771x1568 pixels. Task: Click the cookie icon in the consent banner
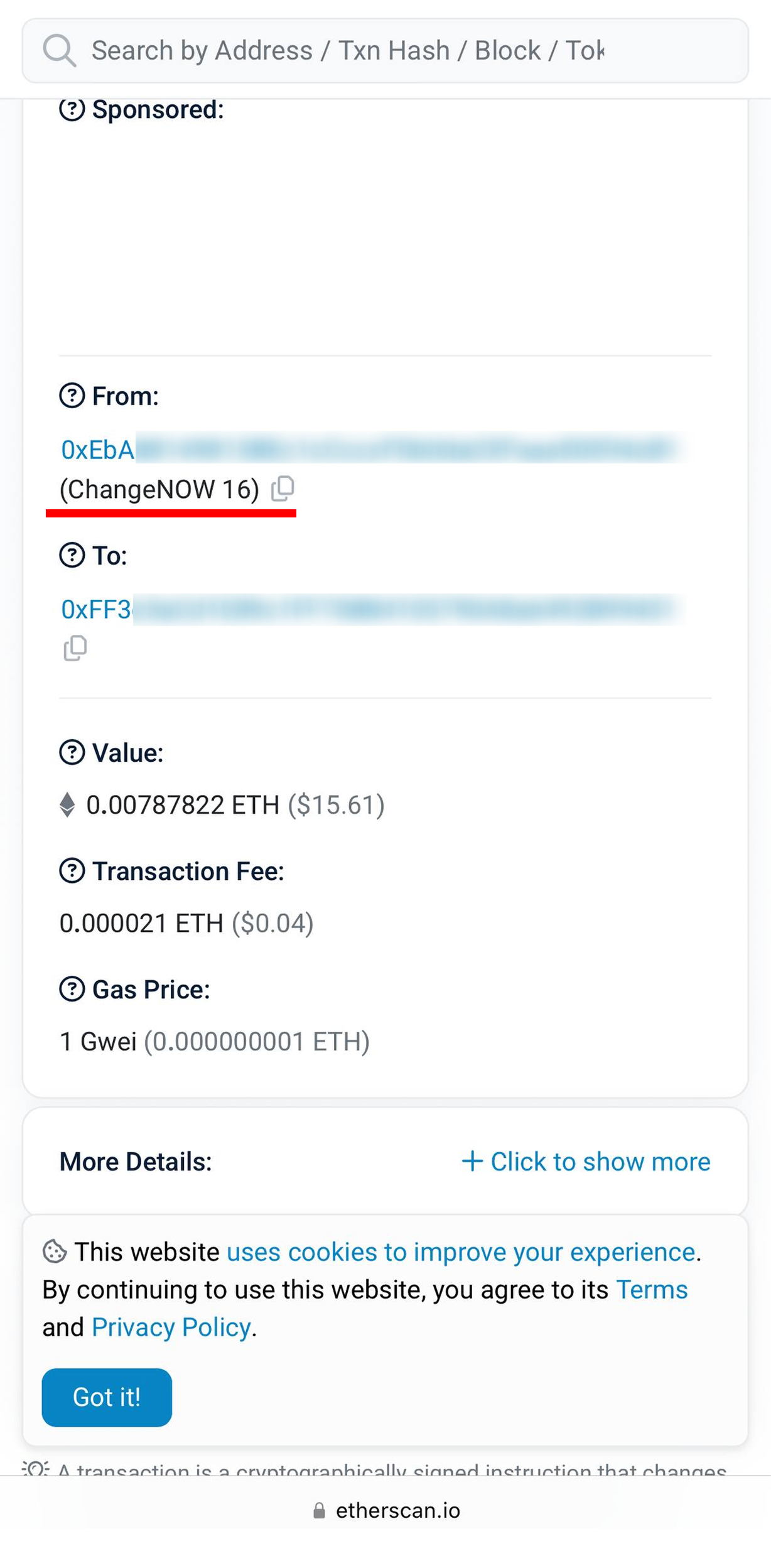(54, 1250)
